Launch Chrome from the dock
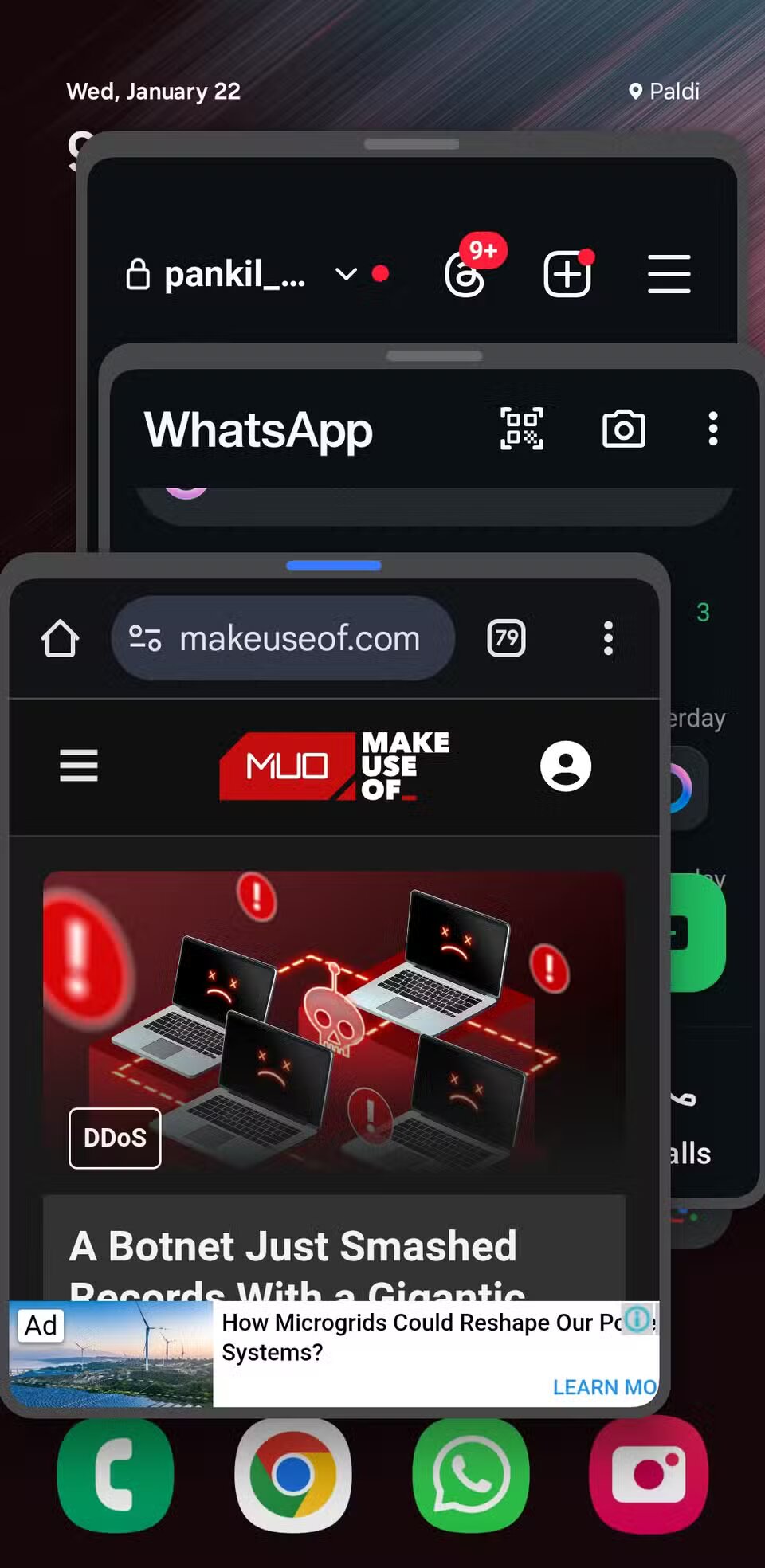This screenshot has width=765, height=1568. pos(292,1475)
